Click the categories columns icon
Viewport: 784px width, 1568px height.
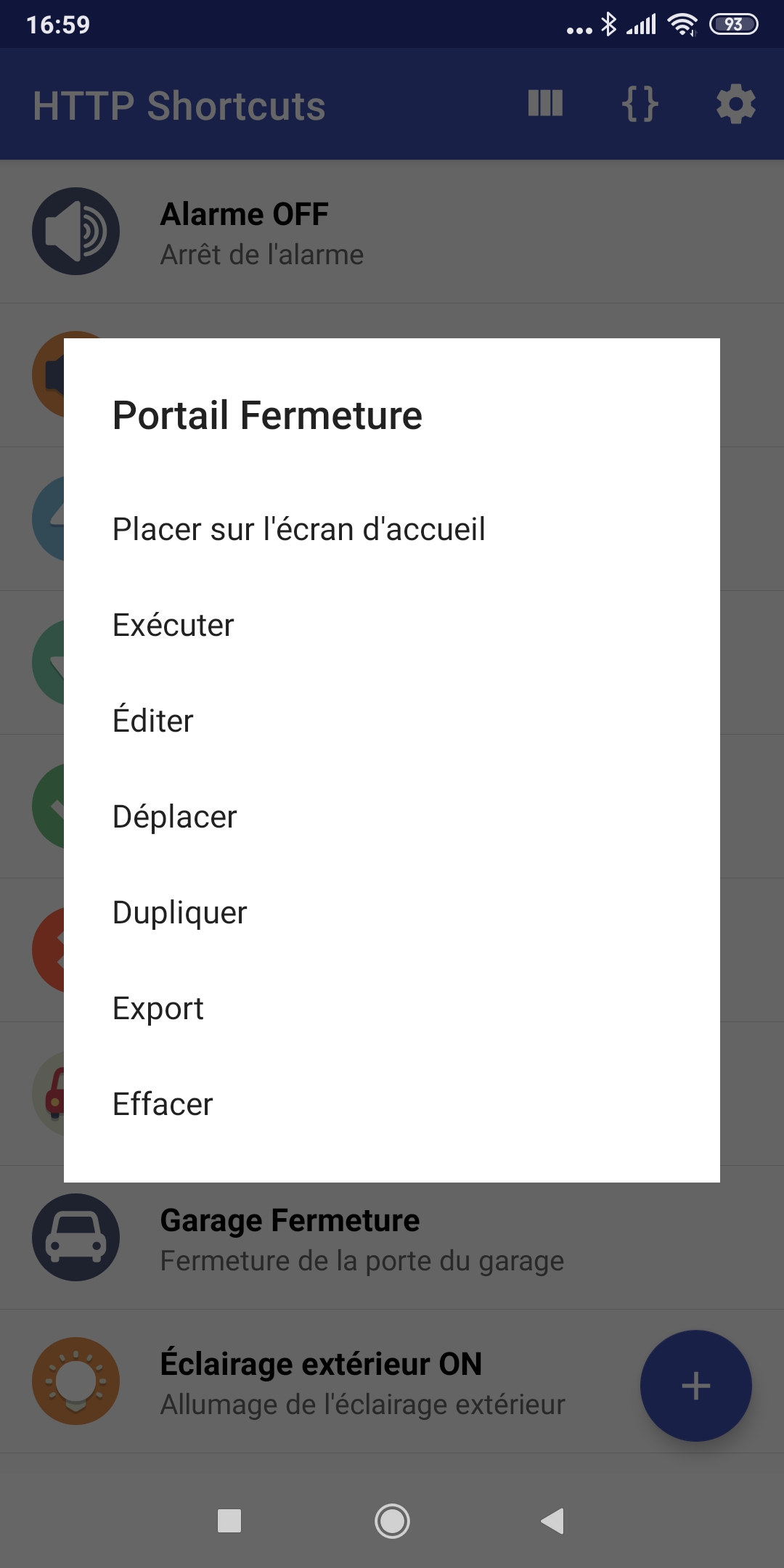(545, 104)
